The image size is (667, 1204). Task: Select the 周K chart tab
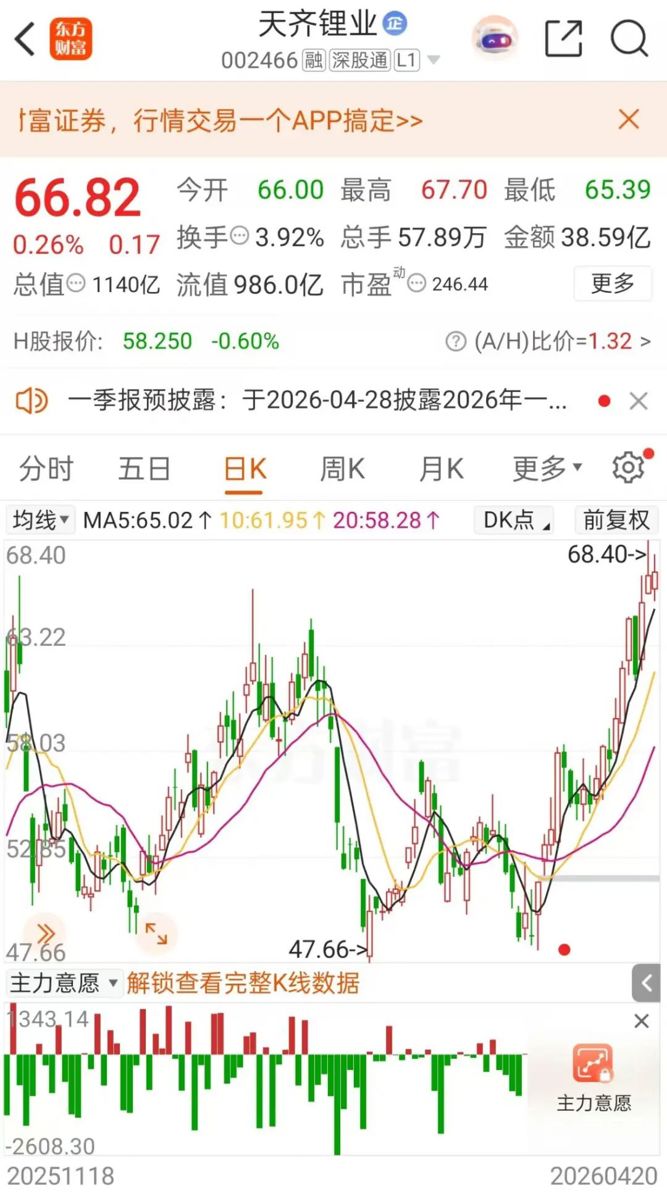pyautogui.click(x=342, y=468)
